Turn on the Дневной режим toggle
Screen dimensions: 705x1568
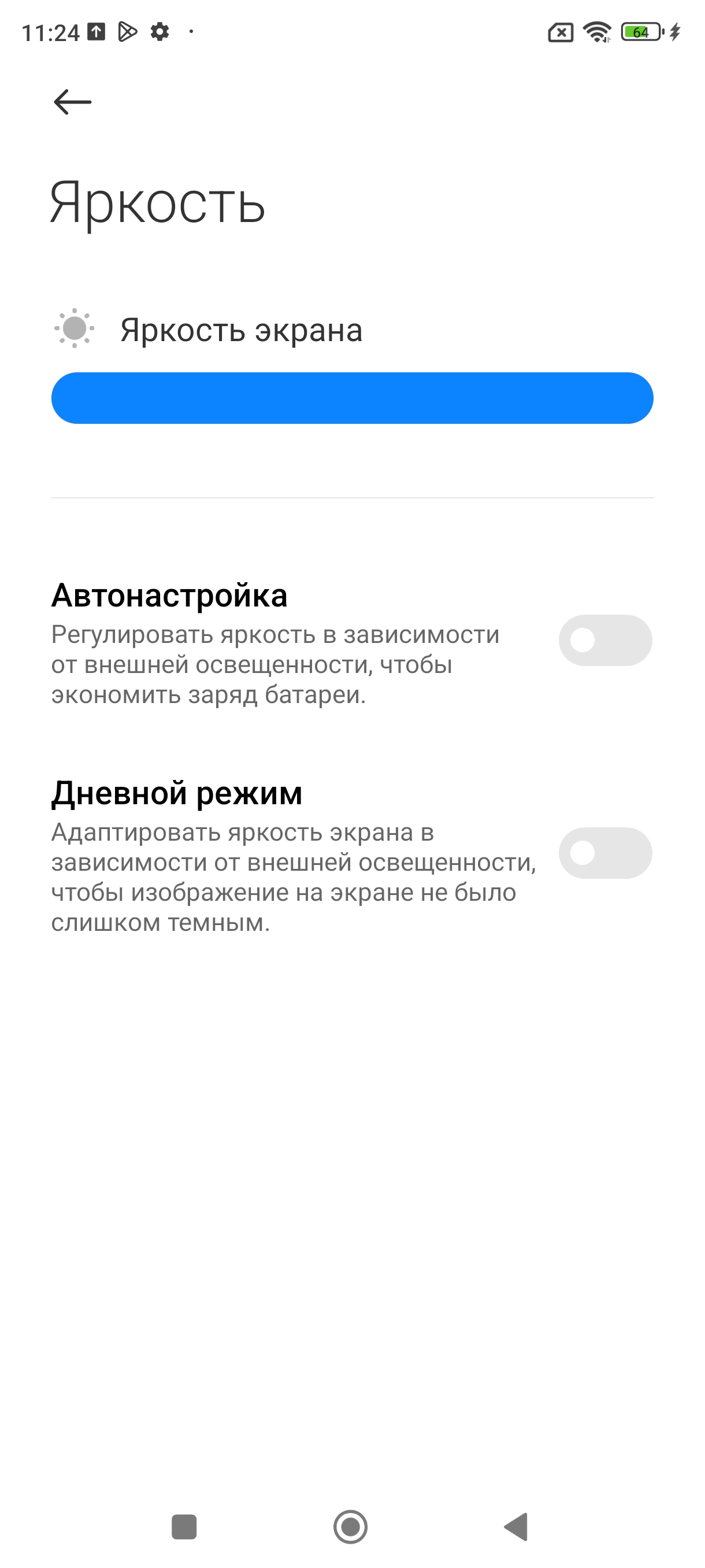coord(604,853)
